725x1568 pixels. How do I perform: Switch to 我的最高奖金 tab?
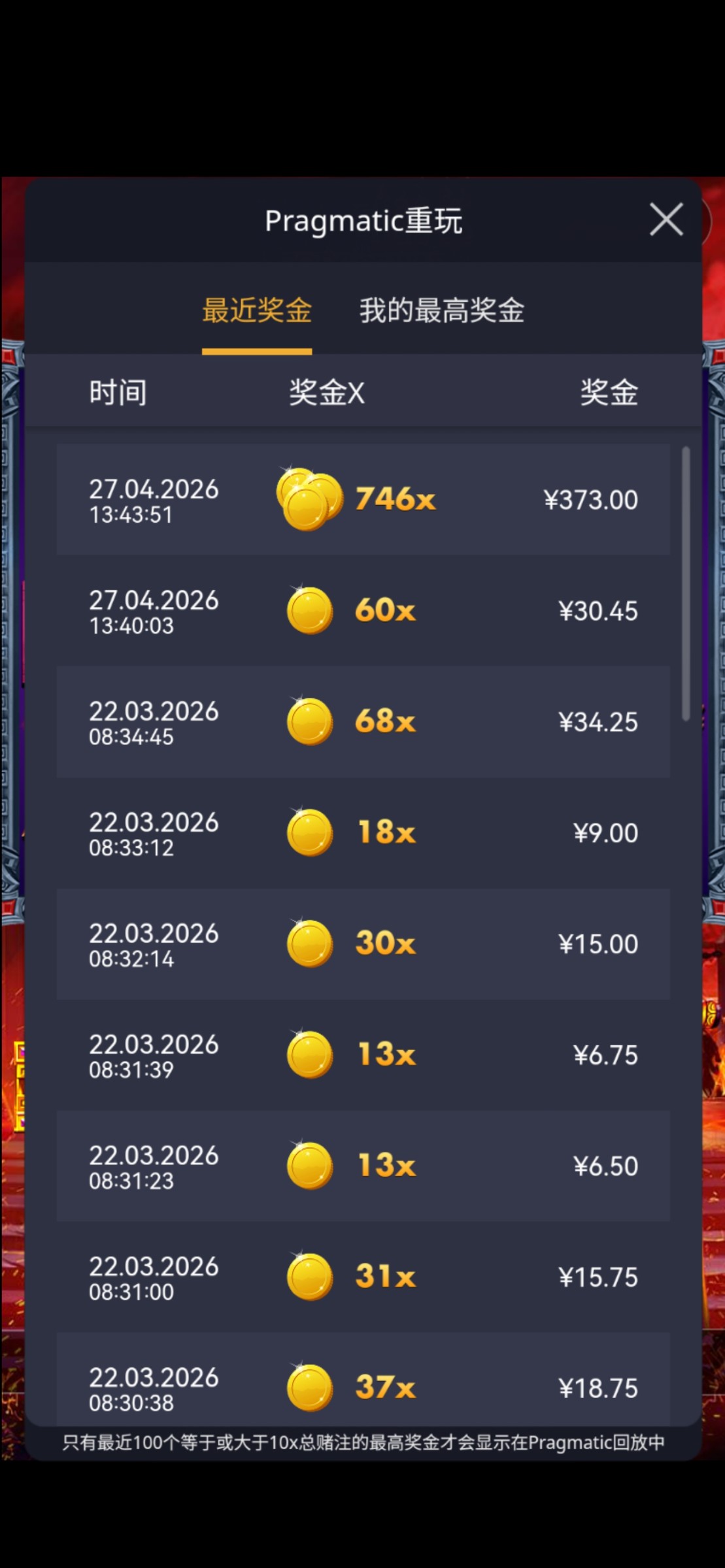(x=441, y=310)
